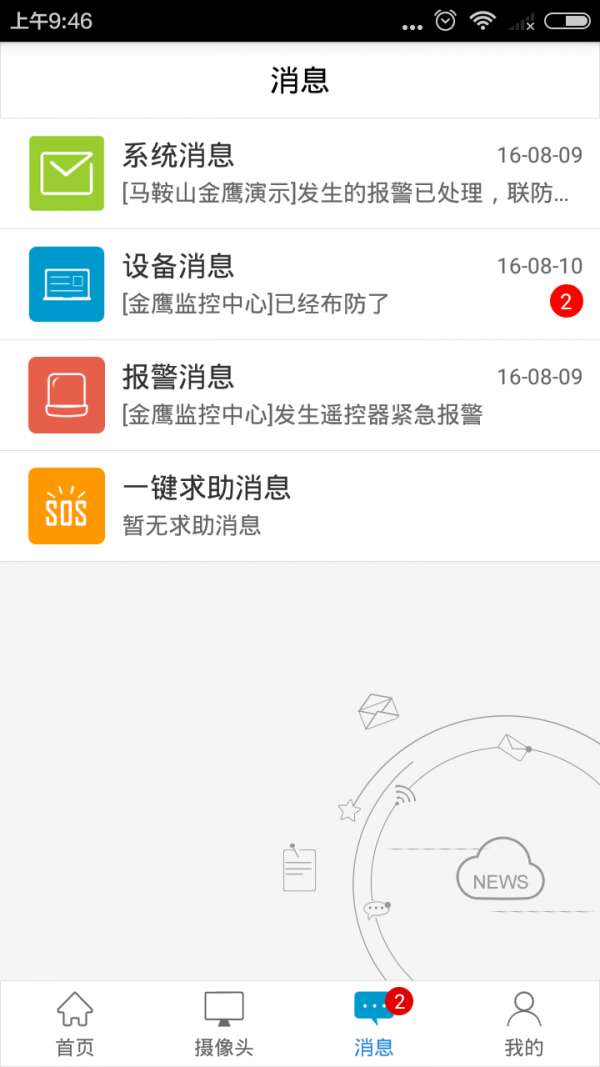Open the 一键求助消息 row
This screenshot has width=600, height=1067.
[x=300, y=506]
